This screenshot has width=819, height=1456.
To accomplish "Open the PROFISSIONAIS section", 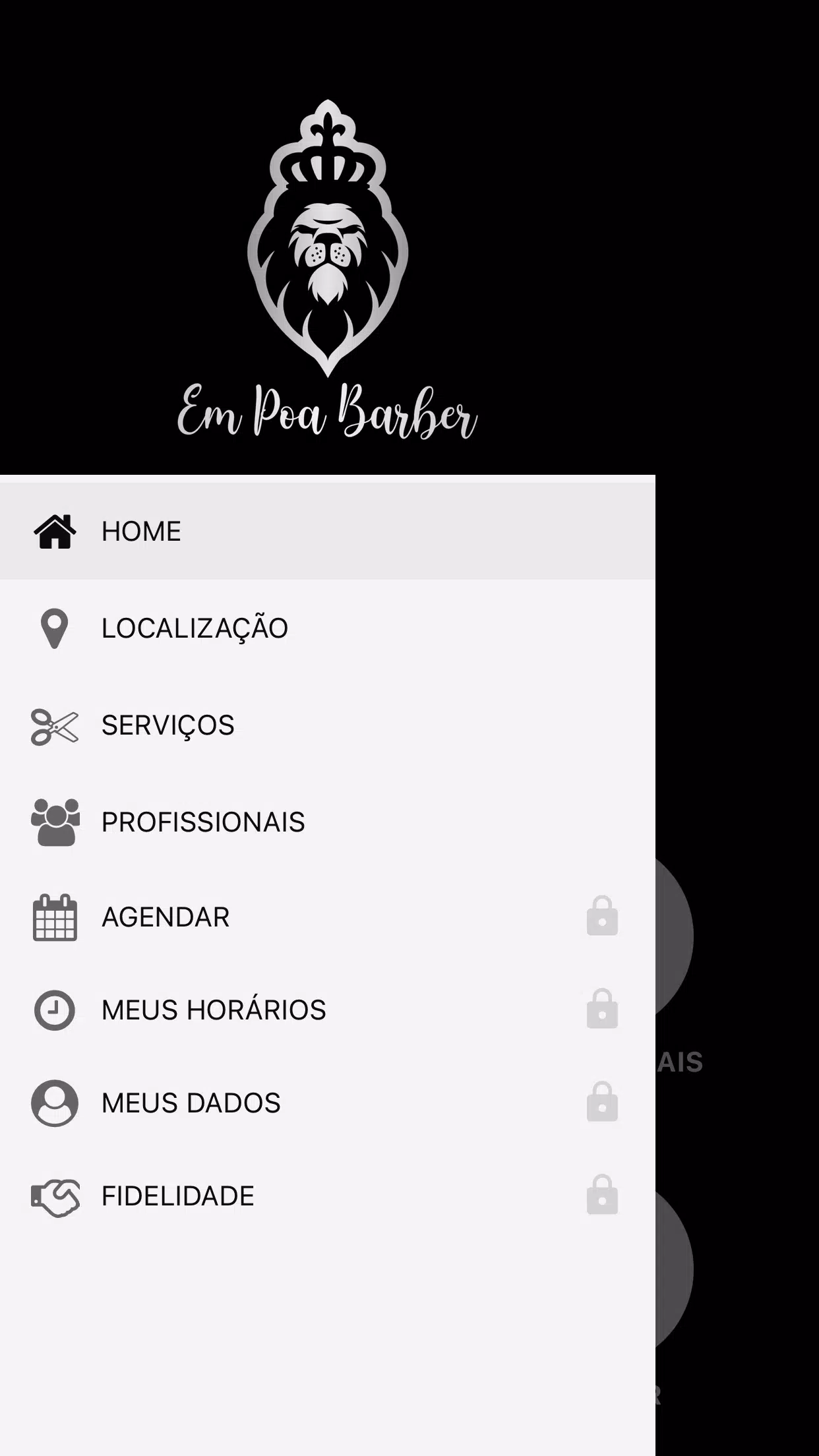I will tap(203, 821).
